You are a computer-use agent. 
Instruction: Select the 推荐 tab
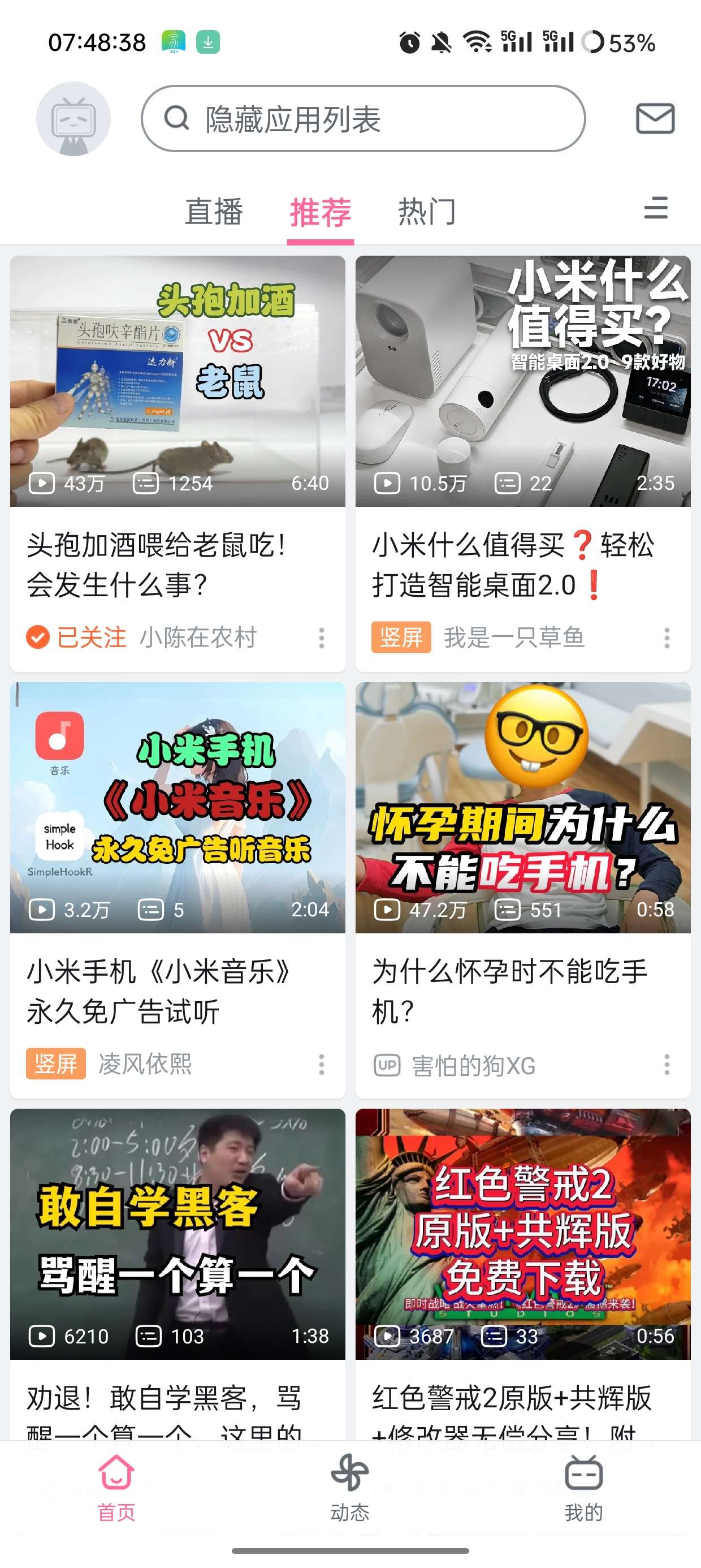click(x=320, y=212)
